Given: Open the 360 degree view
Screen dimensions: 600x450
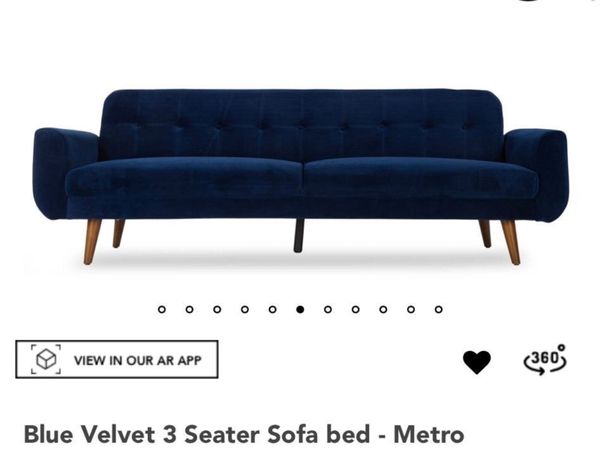Looking at the screenshot, I should pos(545,360).
